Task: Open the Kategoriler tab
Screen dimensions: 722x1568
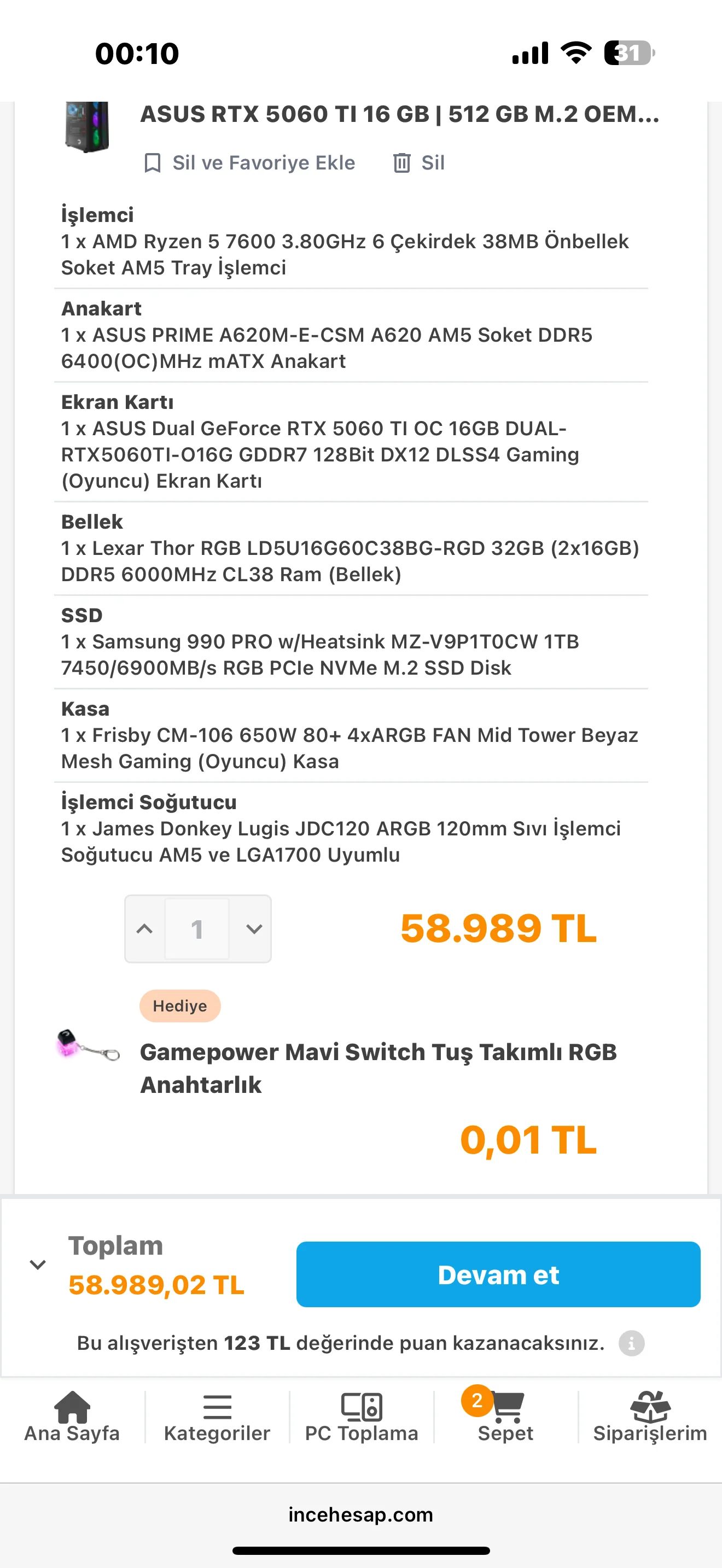Action: tap(217, 1417)
